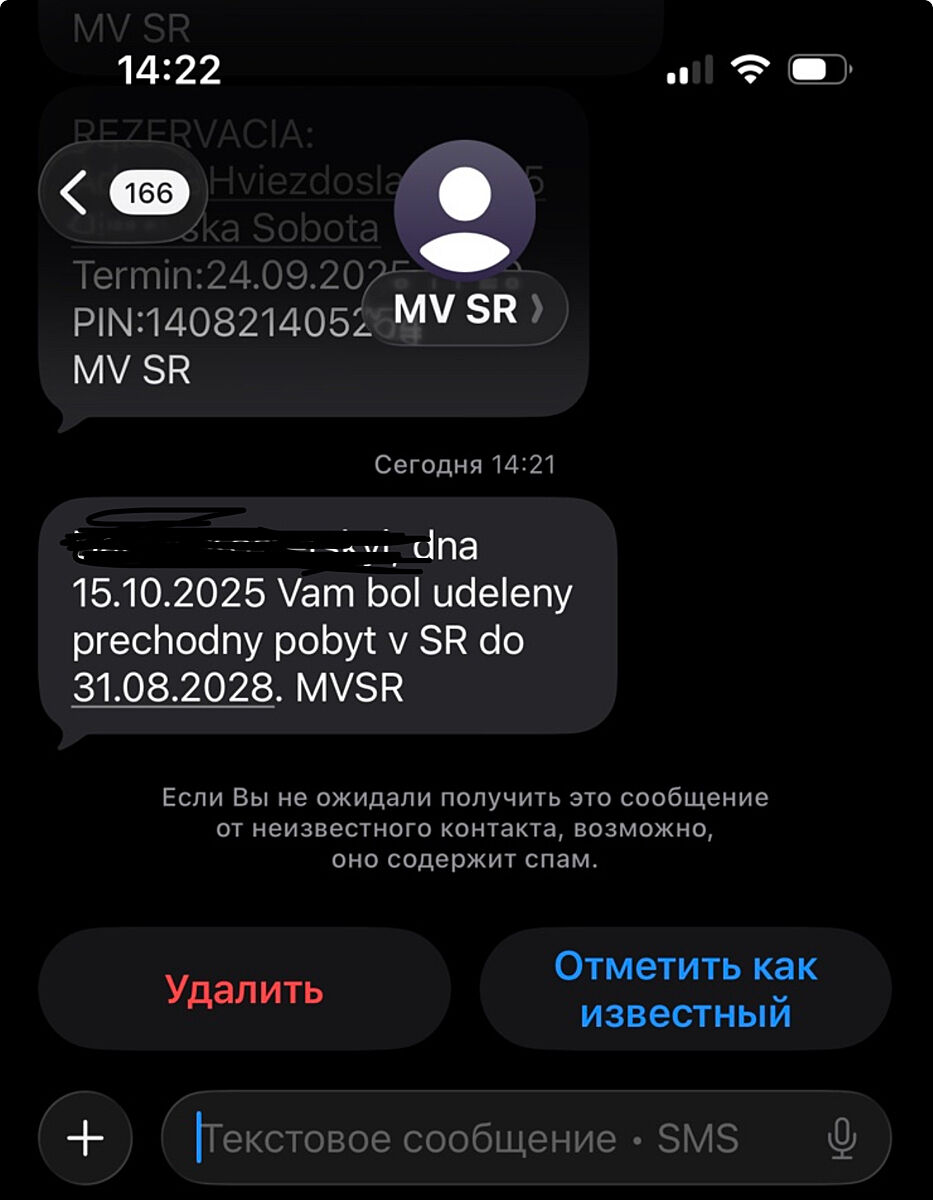This screenshot has width=933, height=1200.
Task: Tap the red Удалить button
Action: (x=244, y=989)
